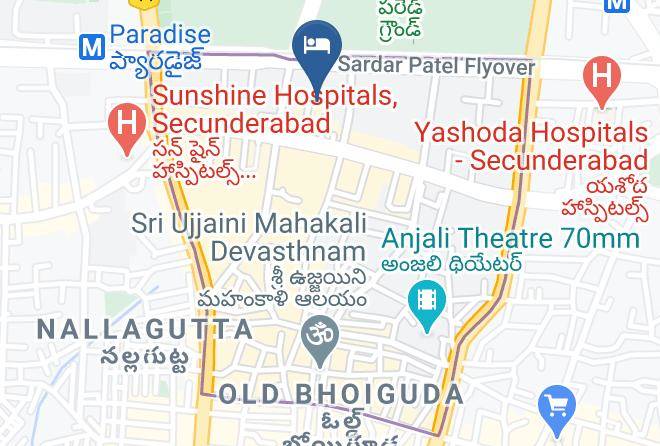Select Yashoda Hospitals Secunderabad pin
Screen dimensions: 660x446
pyautogui.click(x=602, y=81)
